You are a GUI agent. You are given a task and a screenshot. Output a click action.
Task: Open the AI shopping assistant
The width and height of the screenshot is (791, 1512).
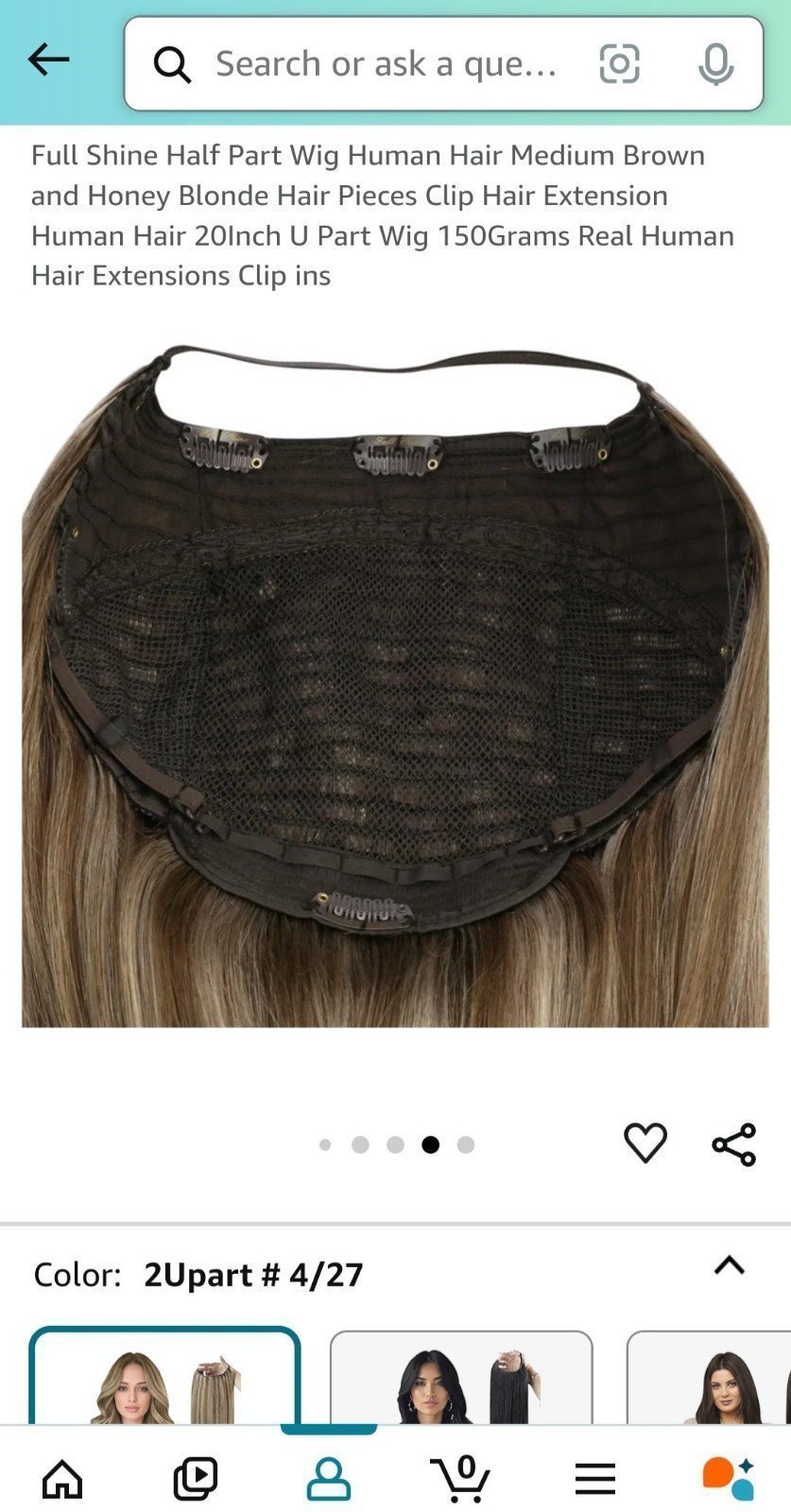[728, 1478]
